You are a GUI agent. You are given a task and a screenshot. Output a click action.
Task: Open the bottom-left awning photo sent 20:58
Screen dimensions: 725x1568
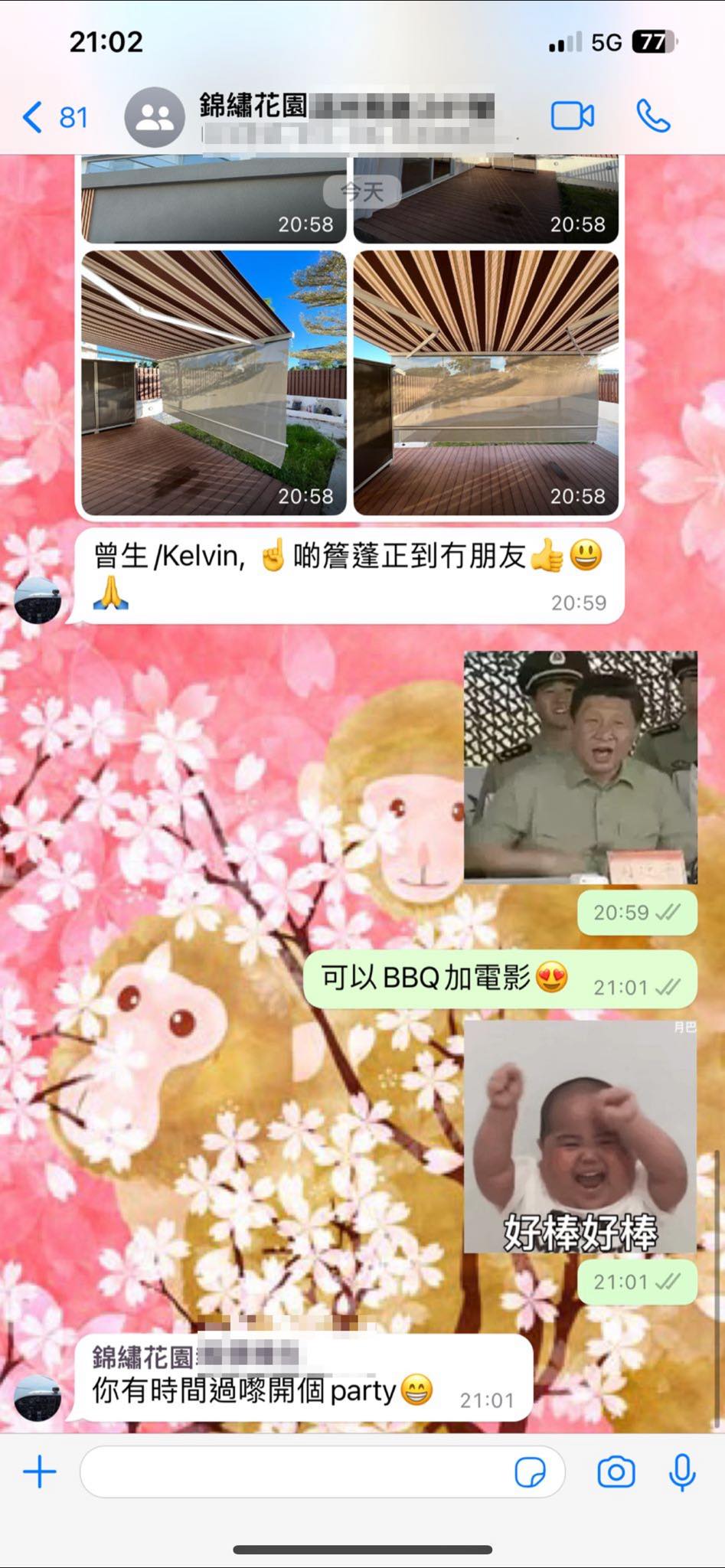click(214, 383)
